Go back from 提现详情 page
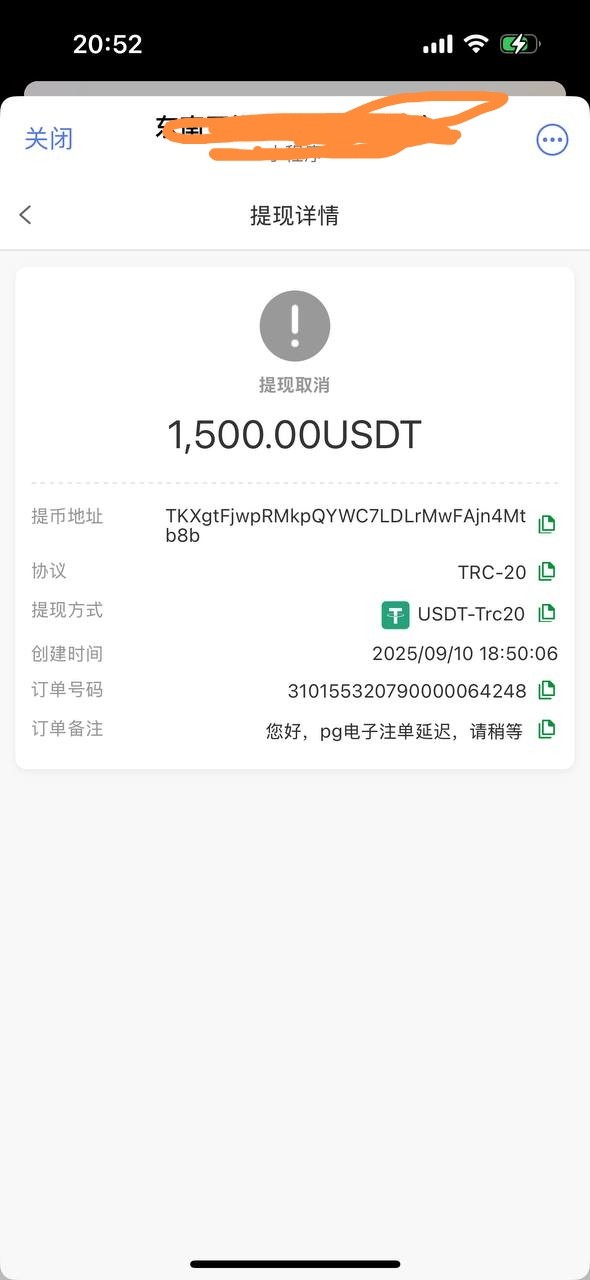590x1280 pixels. click(26, 215)
